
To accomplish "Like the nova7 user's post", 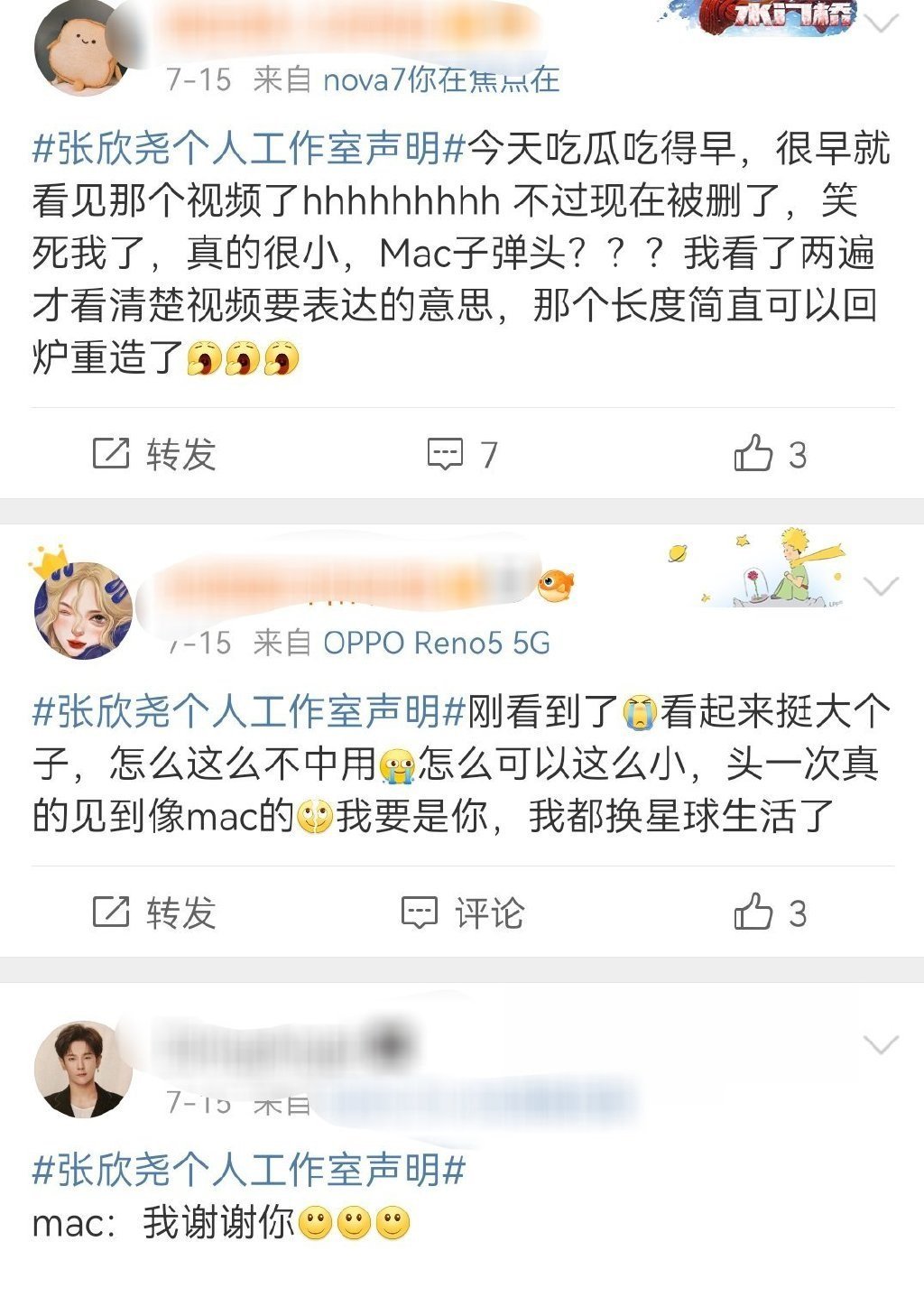I will (x=770, y=454).
